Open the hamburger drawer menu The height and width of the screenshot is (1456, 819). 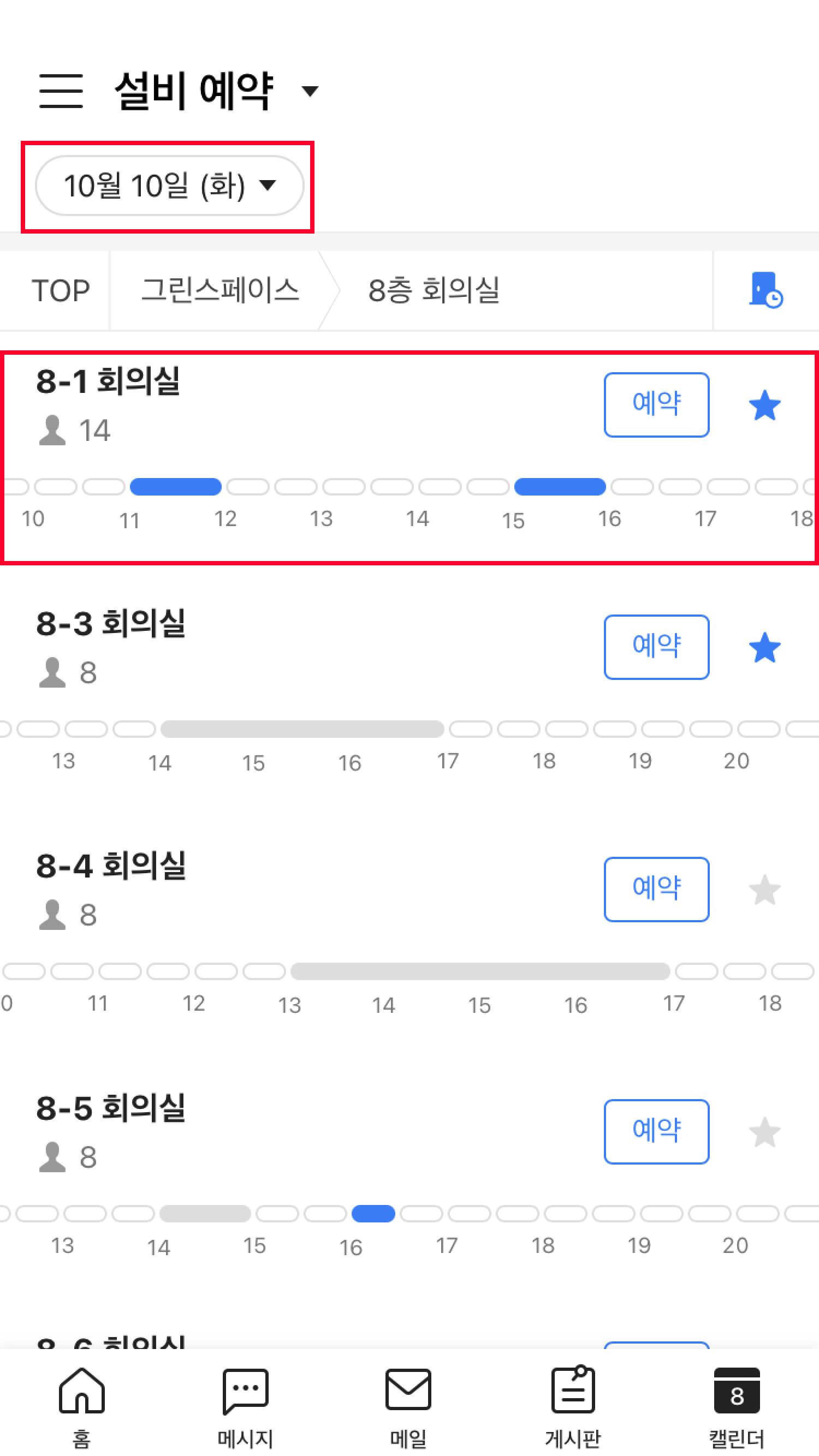61,91
